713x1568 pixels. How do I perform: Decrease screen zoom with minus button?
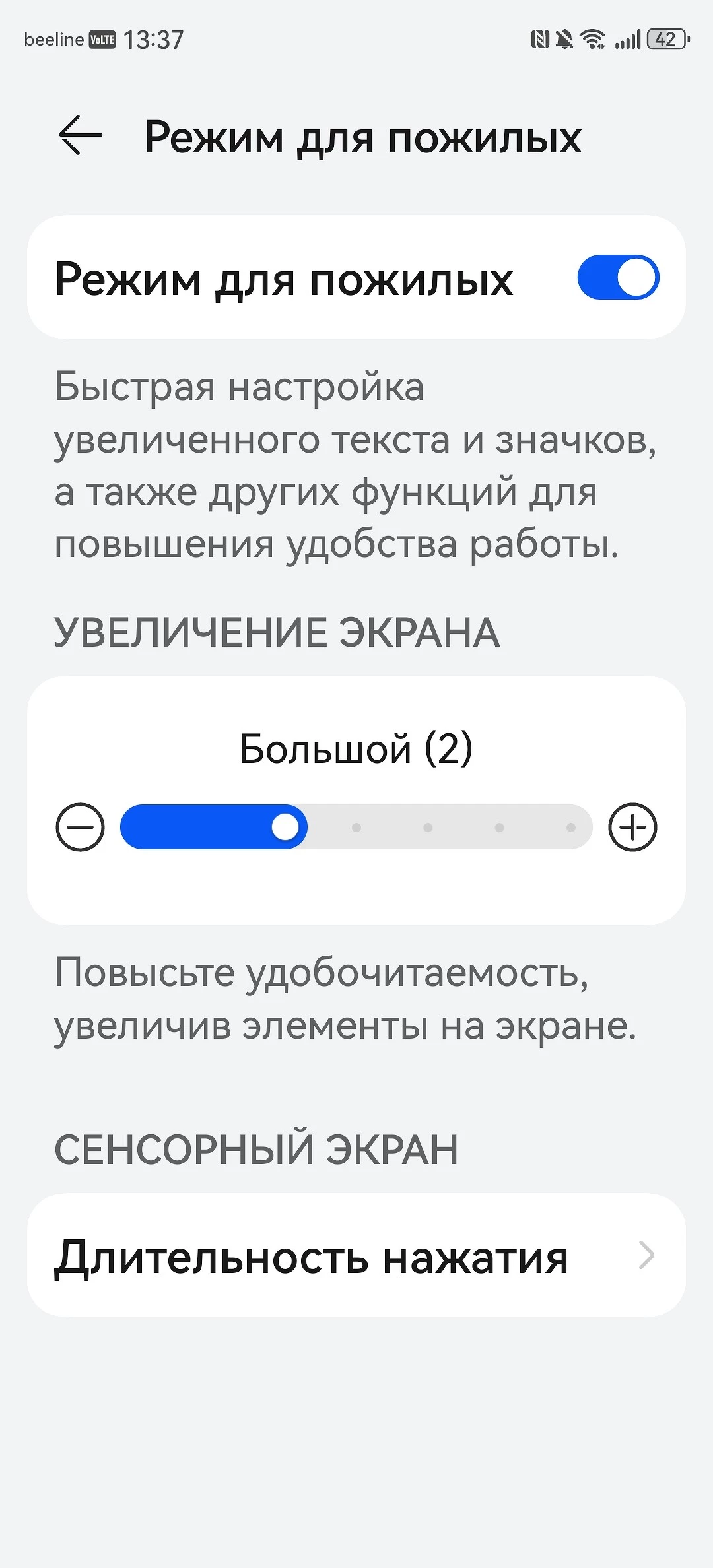pyautogui.click(x=81, y=827)
